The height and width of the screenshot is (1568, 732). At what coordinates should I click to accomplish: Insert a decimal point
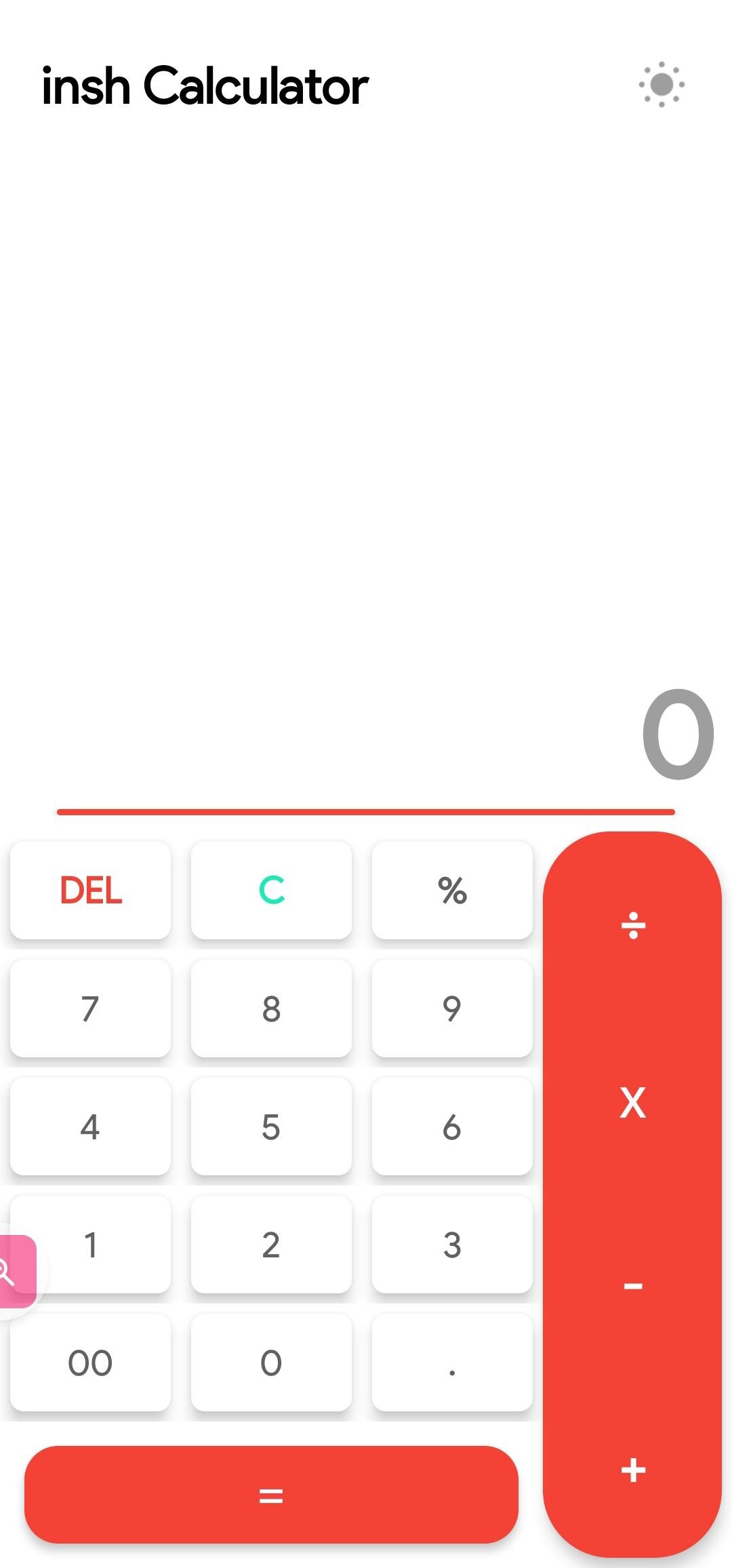[452, 1363]
